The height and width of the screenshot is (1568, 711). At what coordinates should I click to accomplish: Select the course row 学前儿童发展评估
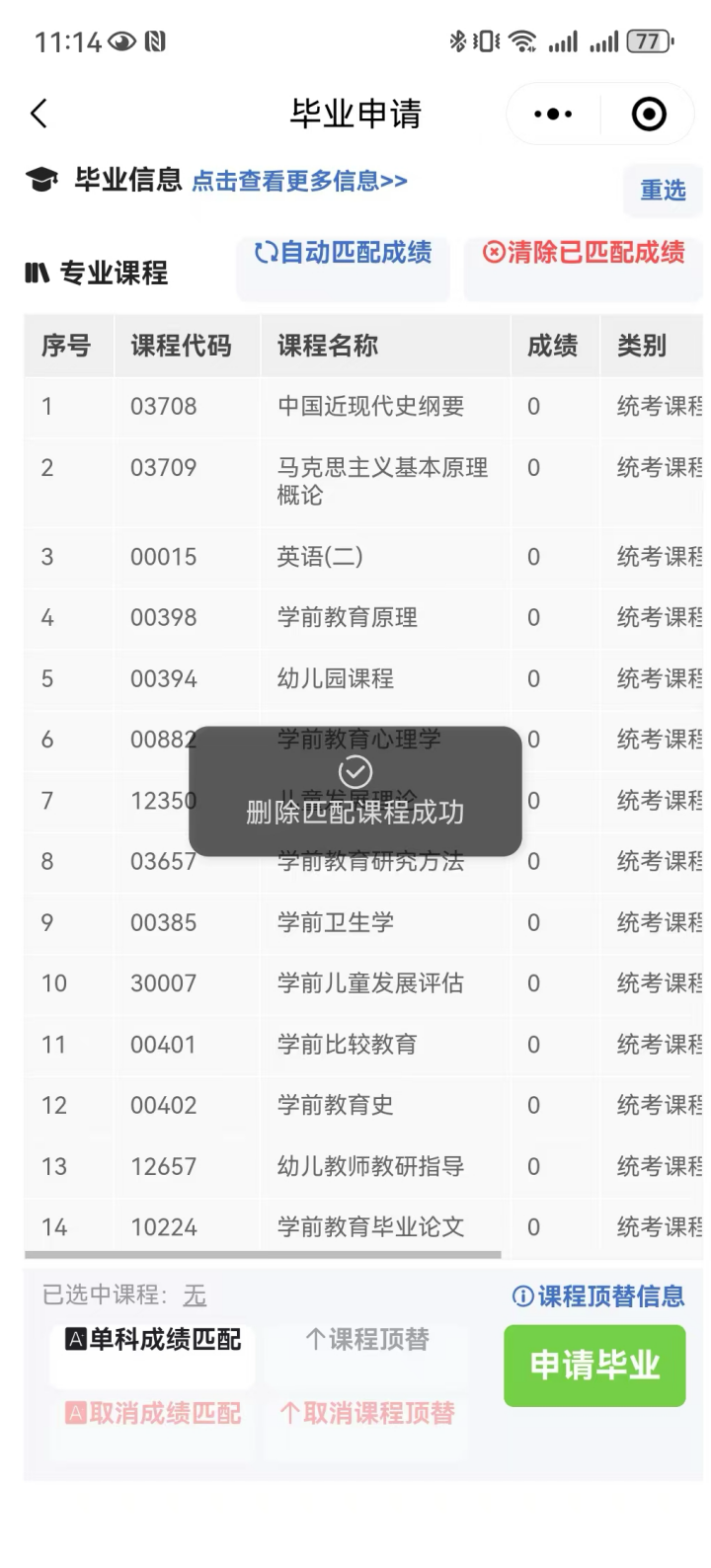click(370, 983)
